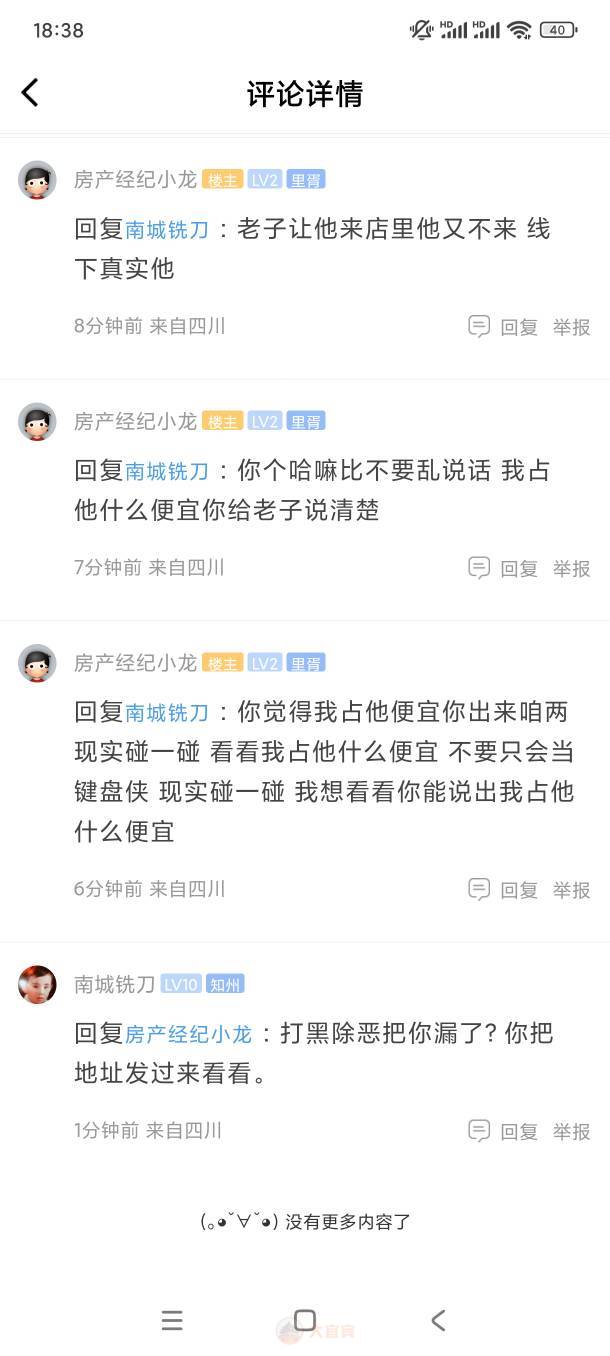Tap the 房产经纪小龙 link in the 1分钟前 reply

pos(188,1034)
